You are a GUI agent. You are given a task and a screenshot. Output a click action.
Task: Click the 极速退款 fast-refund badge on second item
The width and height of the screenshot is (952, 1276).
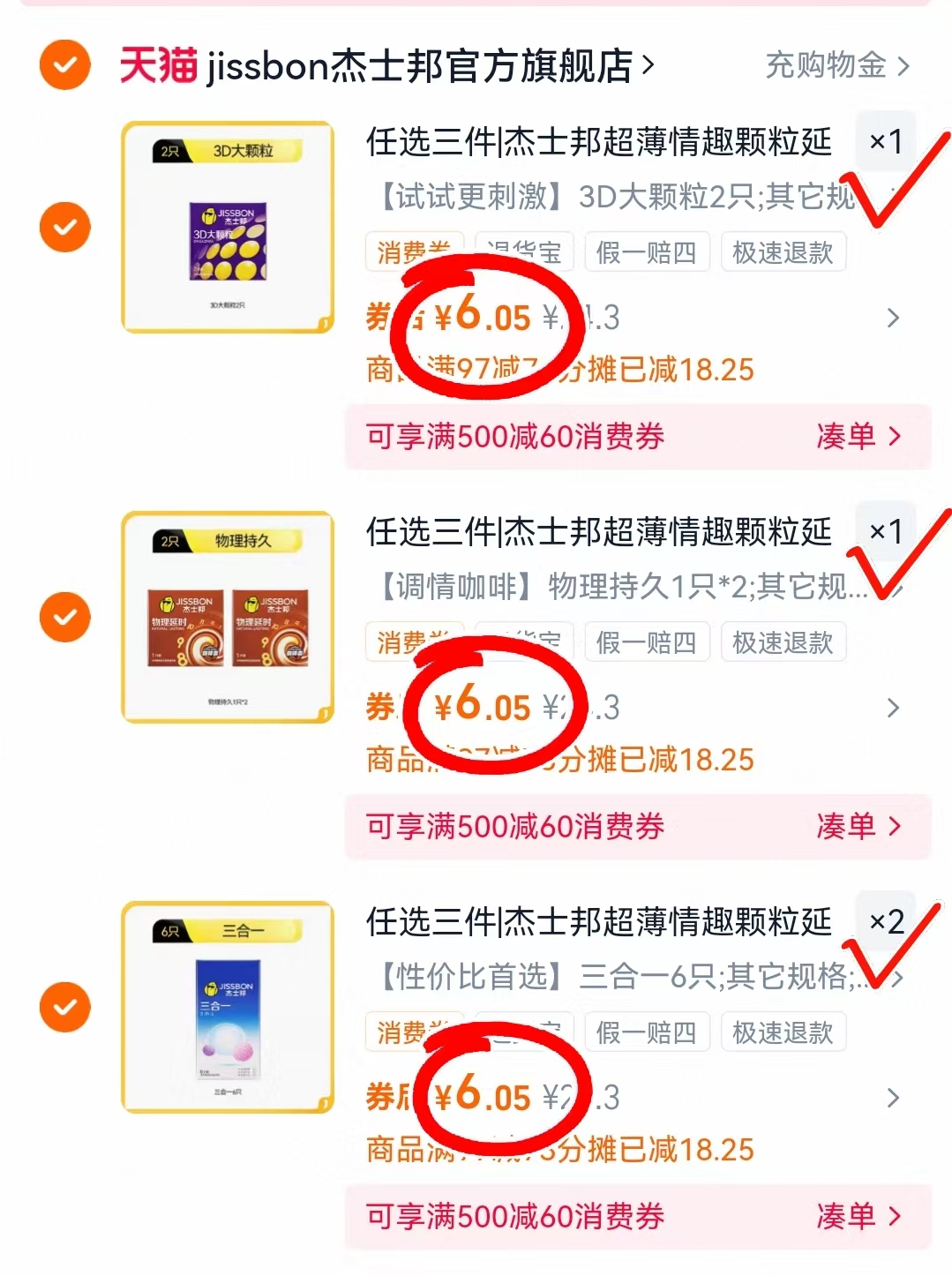[x=783, y=642]
